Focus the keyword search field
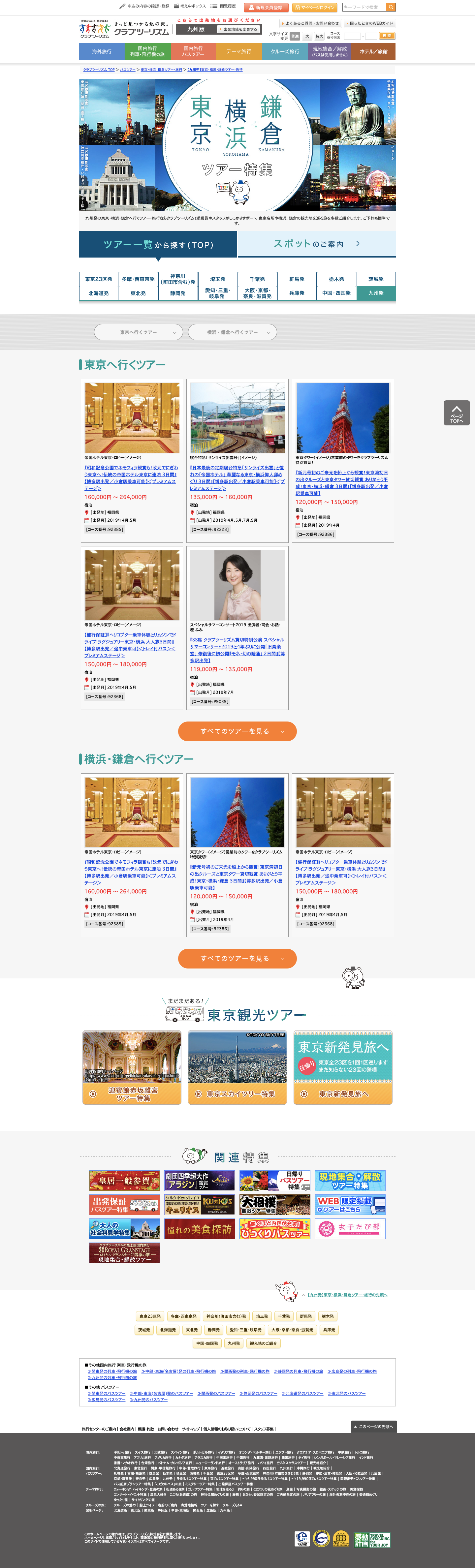 (364, 7)
